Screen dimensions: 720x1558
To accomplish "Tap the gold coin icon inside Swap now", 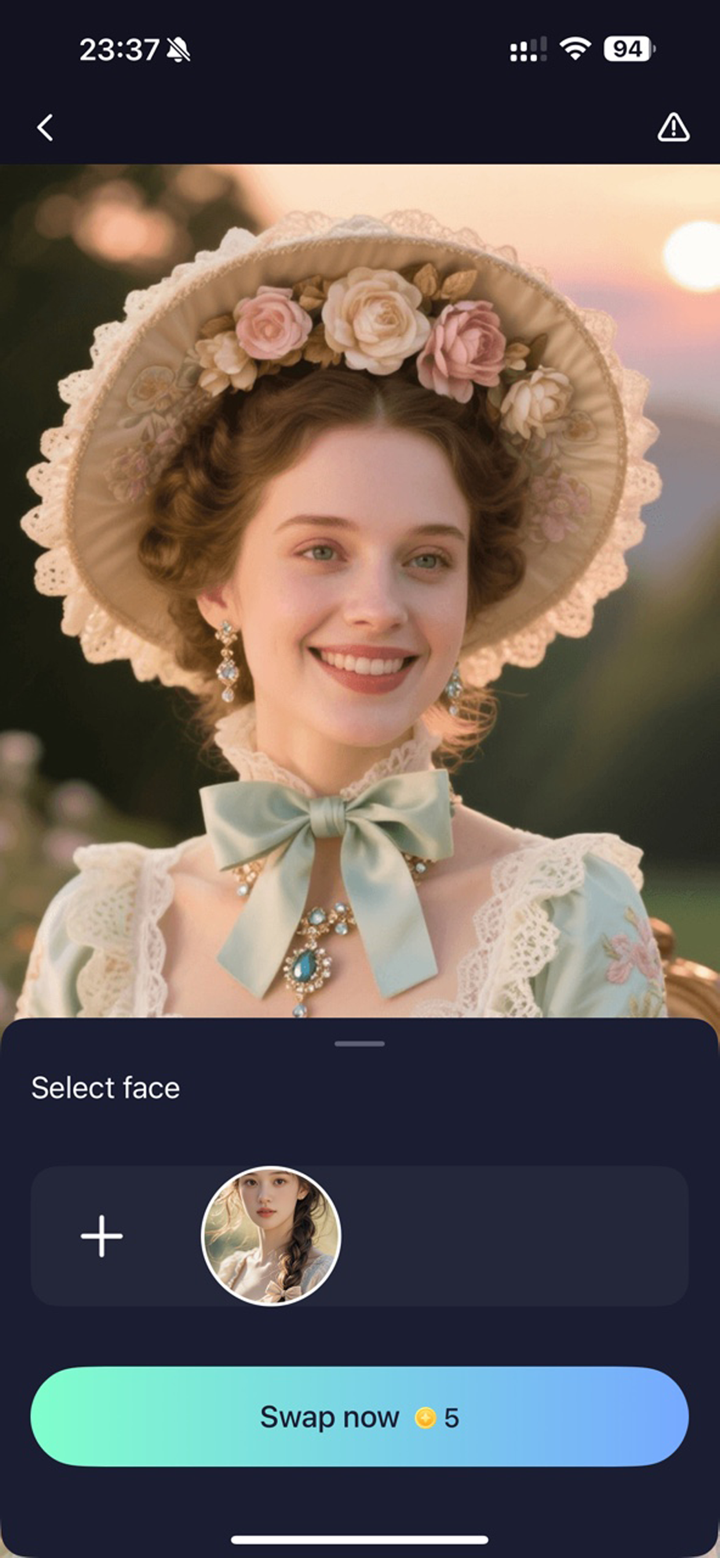I will tap(424, 1417).
